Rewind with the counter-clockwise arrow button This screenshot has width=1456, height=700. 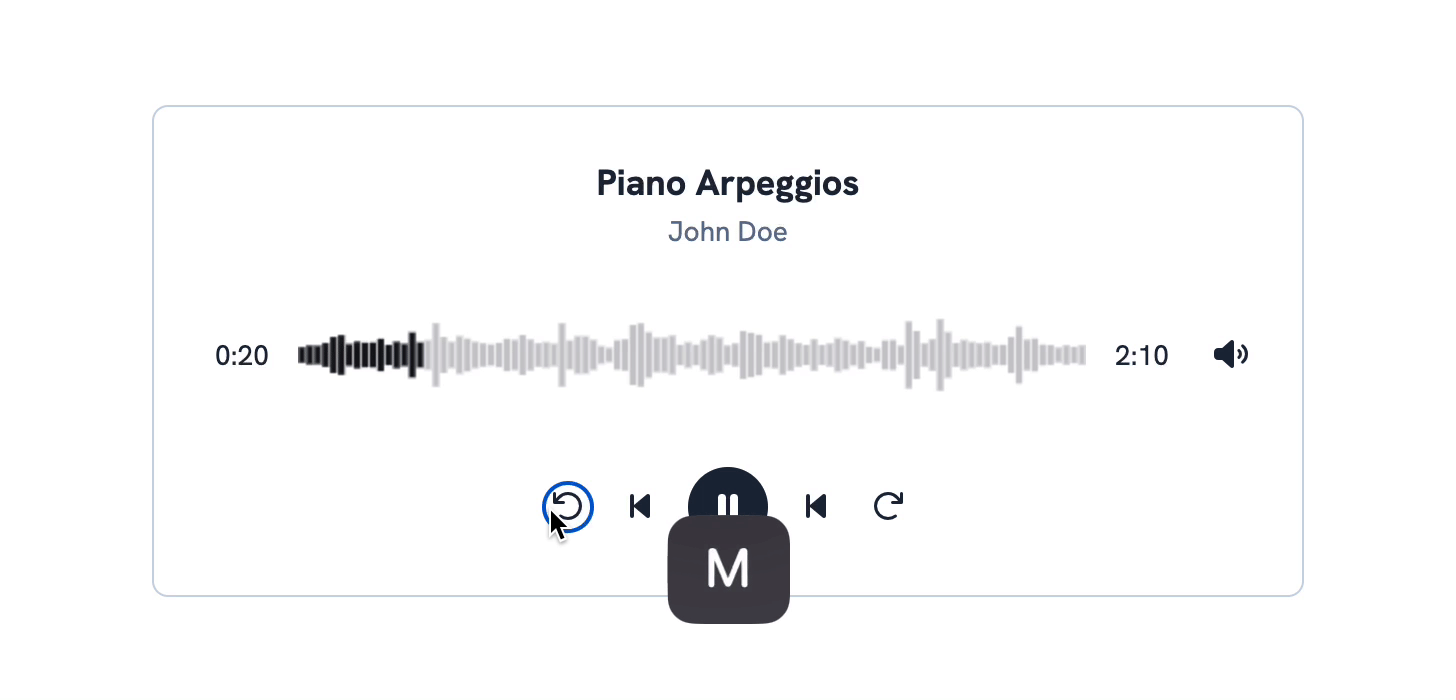(x=568, y=507)
